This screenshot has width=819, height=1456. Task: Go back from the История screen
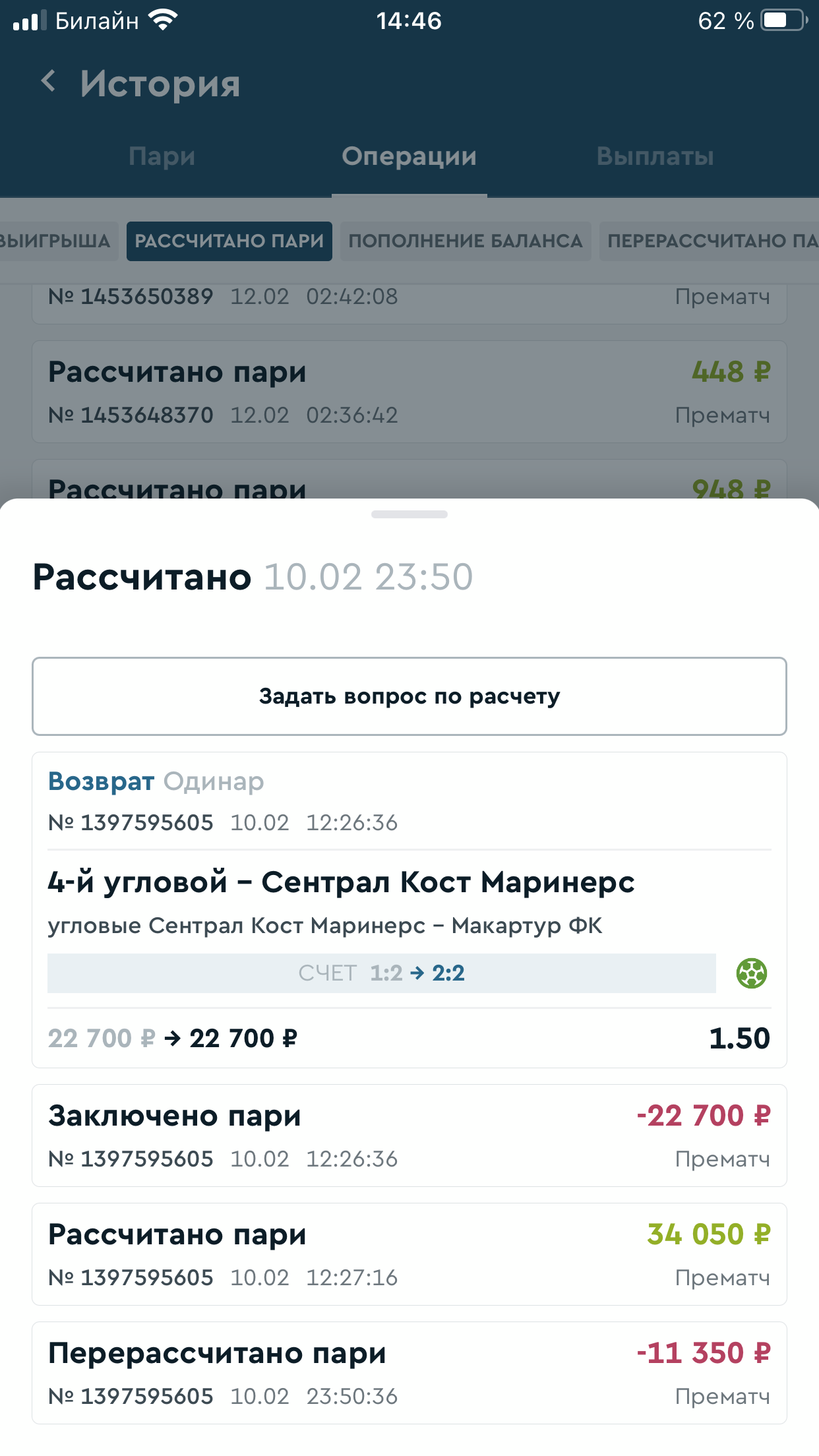tap(48, 82)
